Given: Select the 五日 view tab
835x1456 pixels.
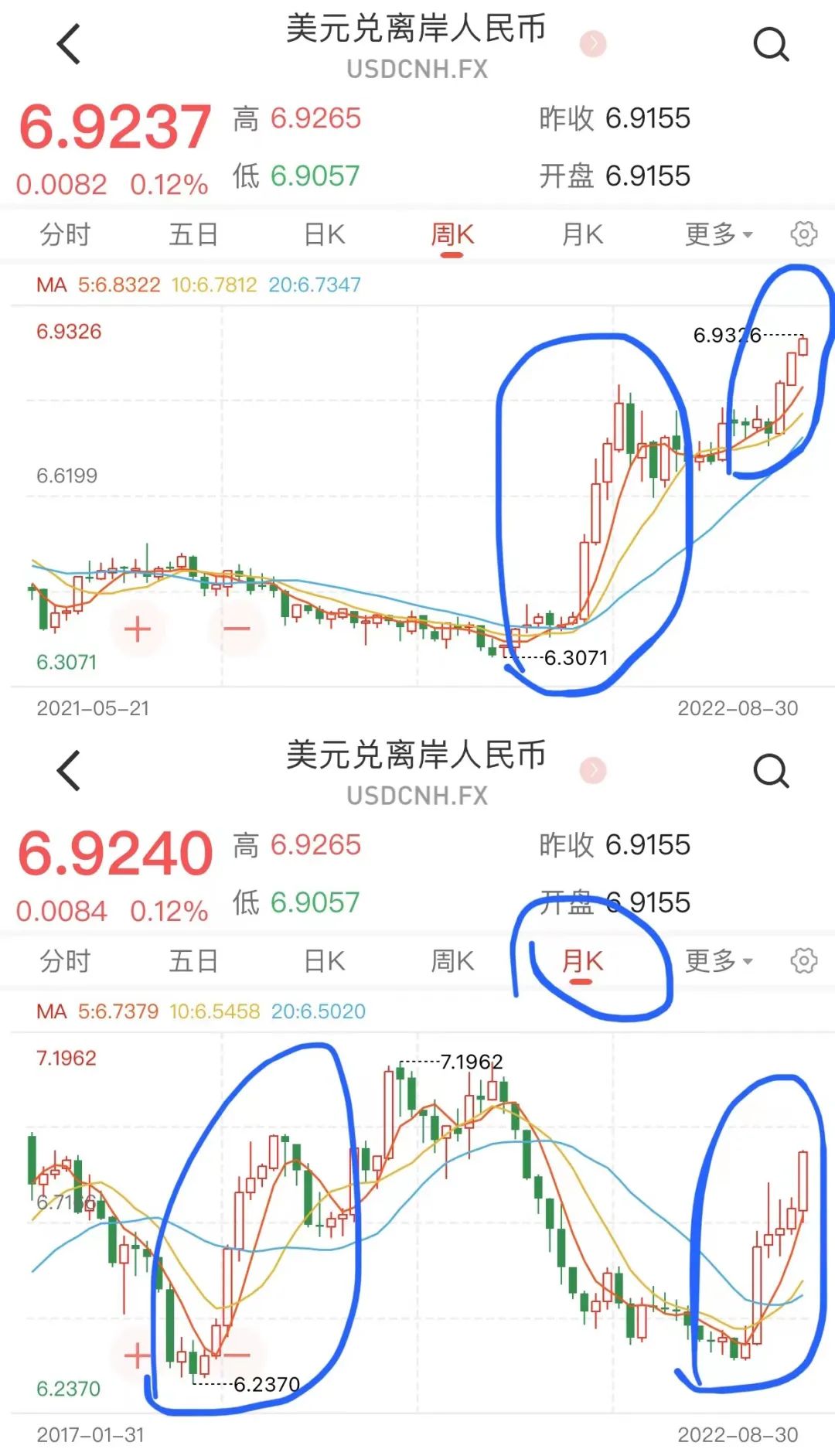Looking at the screenshot, I should (x=193, y=234).
